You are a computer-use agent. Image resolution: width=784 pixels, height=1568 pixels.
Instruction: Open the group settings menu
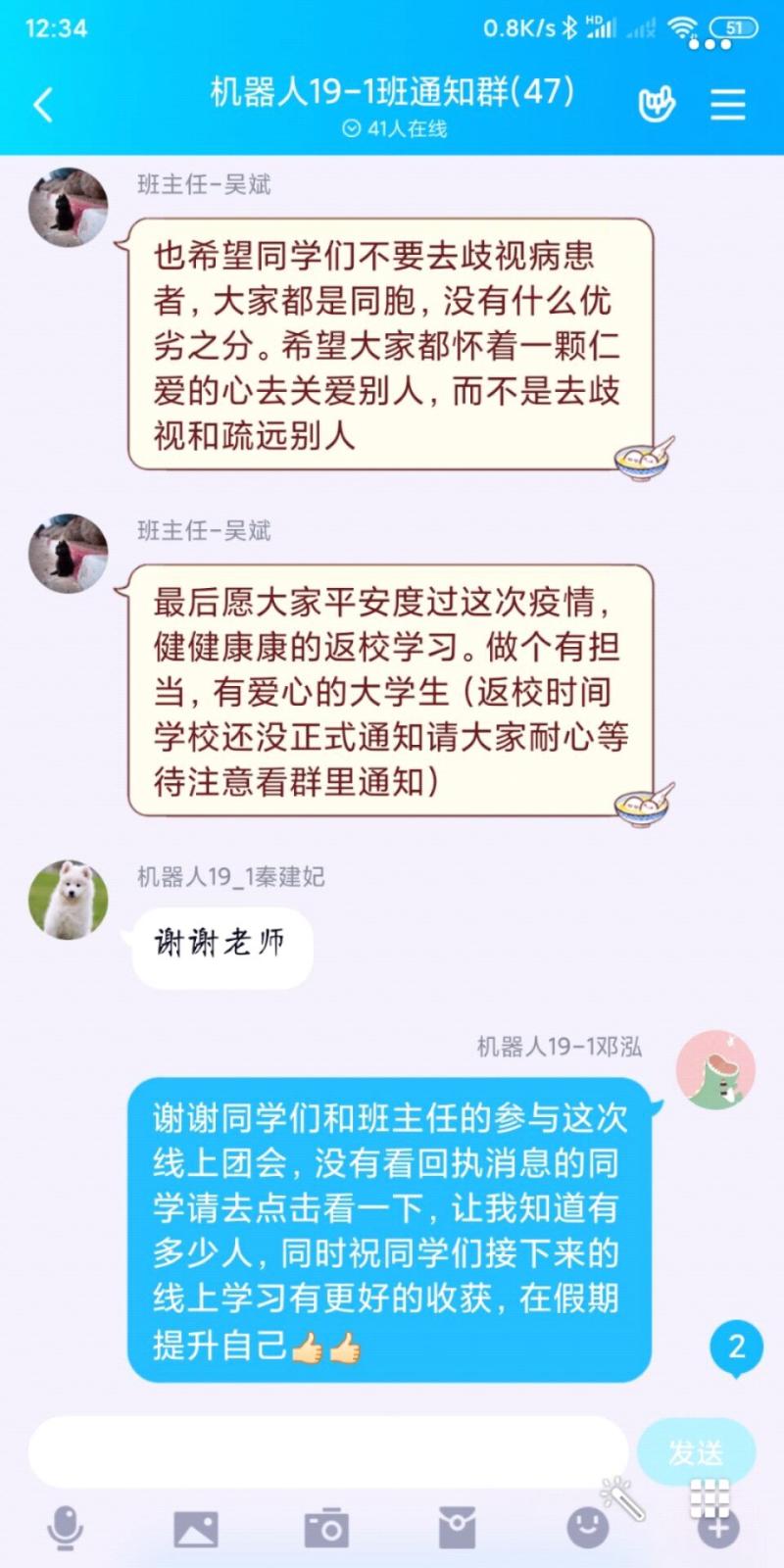point(727,105)
